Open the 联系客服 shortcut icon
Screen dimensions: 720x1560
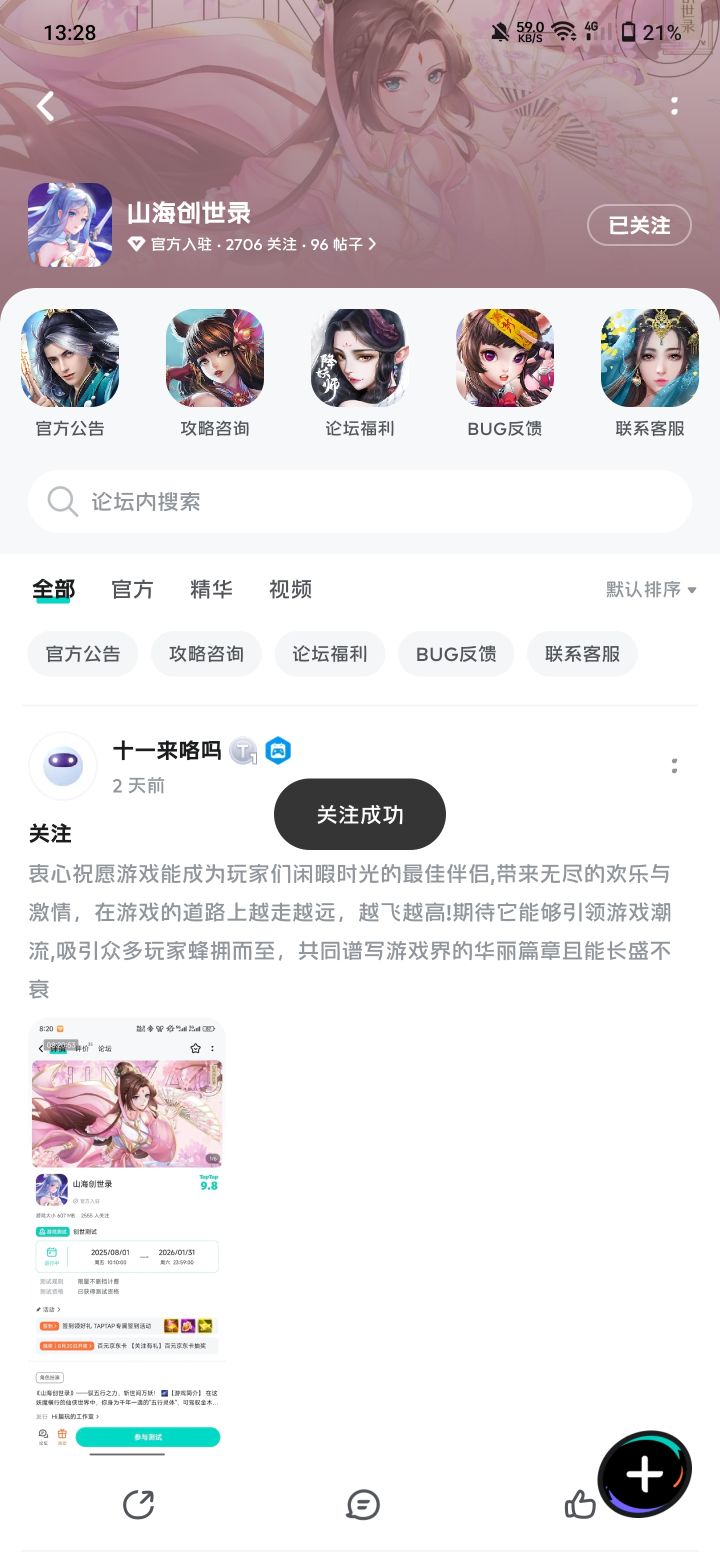click(650, 358)
